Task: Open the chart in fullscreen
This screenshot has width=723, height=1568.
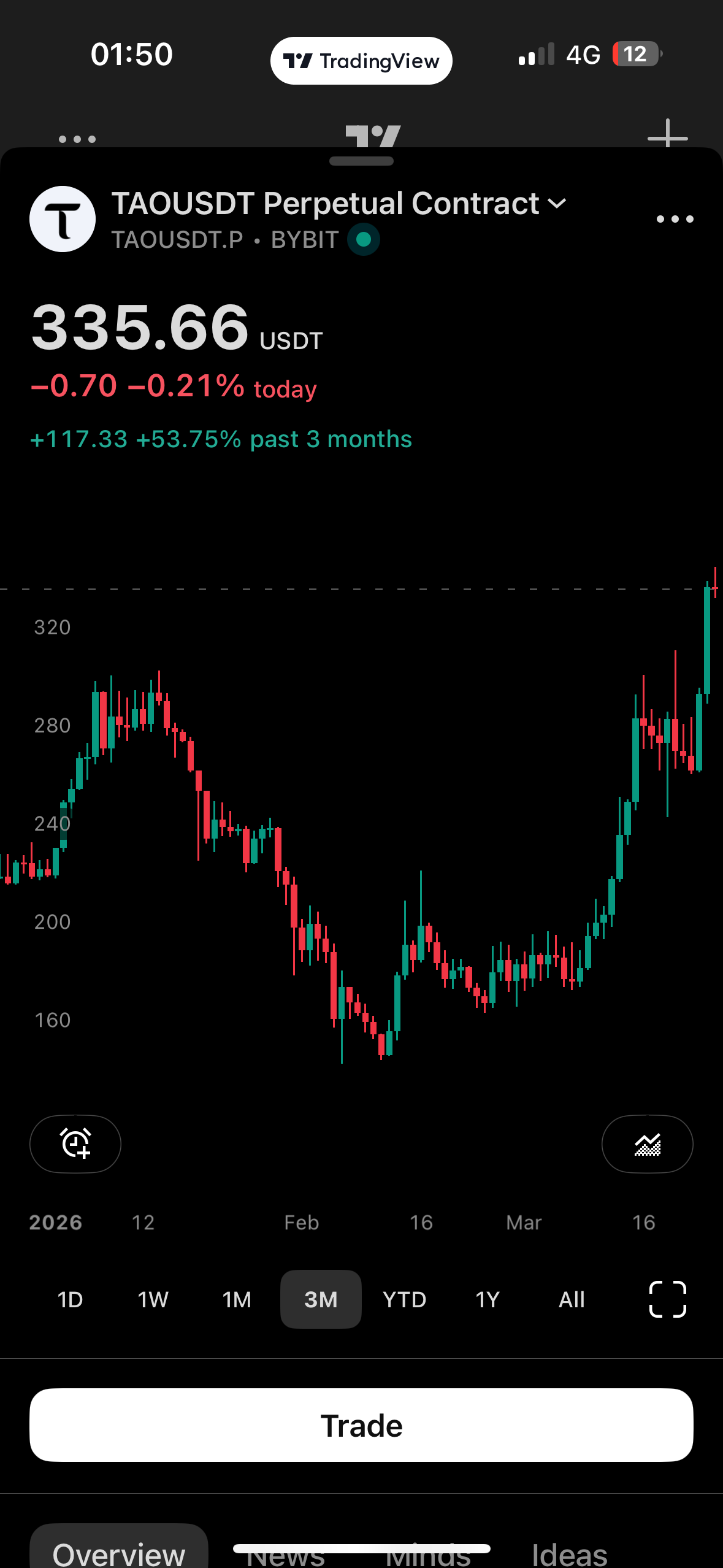Action: (667, 1299)
